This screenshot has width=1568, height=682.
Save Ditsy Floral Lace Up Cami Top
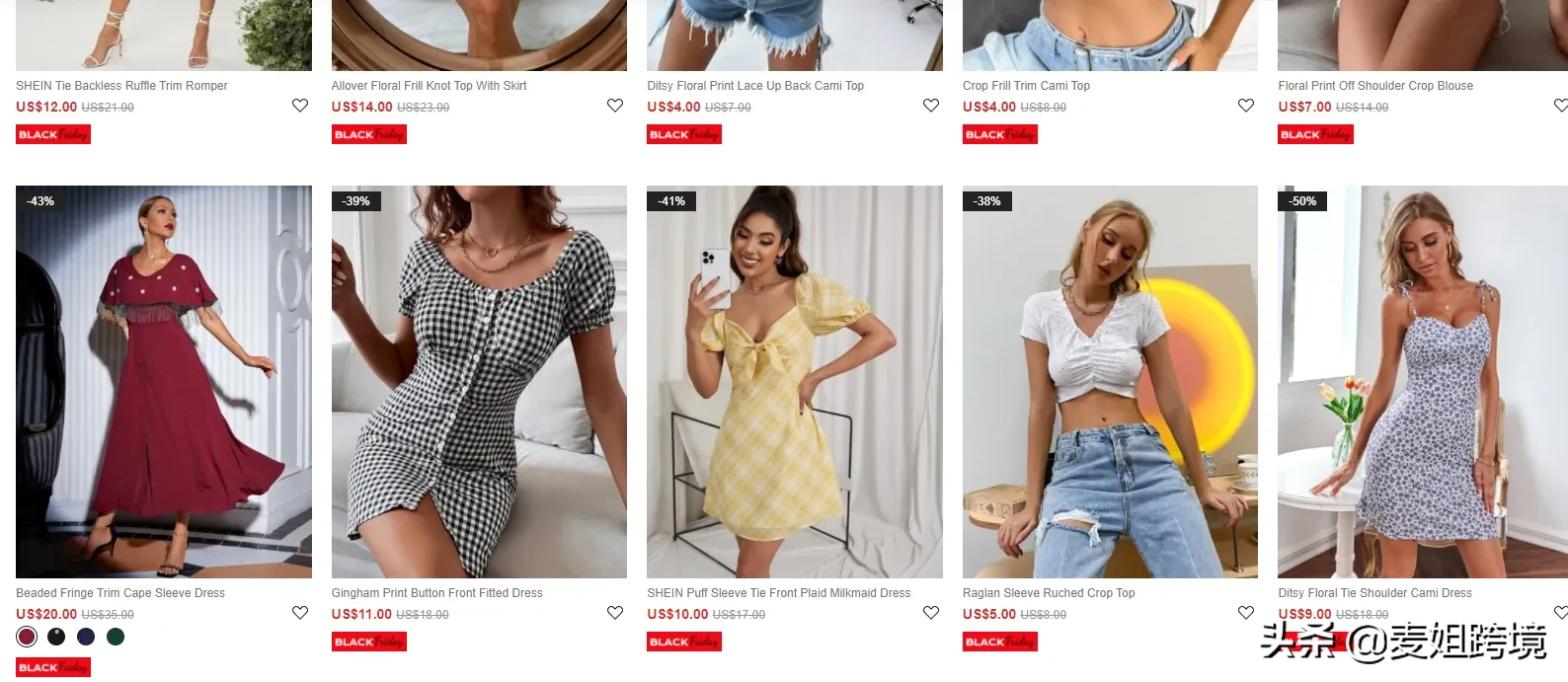click(931, 106)
